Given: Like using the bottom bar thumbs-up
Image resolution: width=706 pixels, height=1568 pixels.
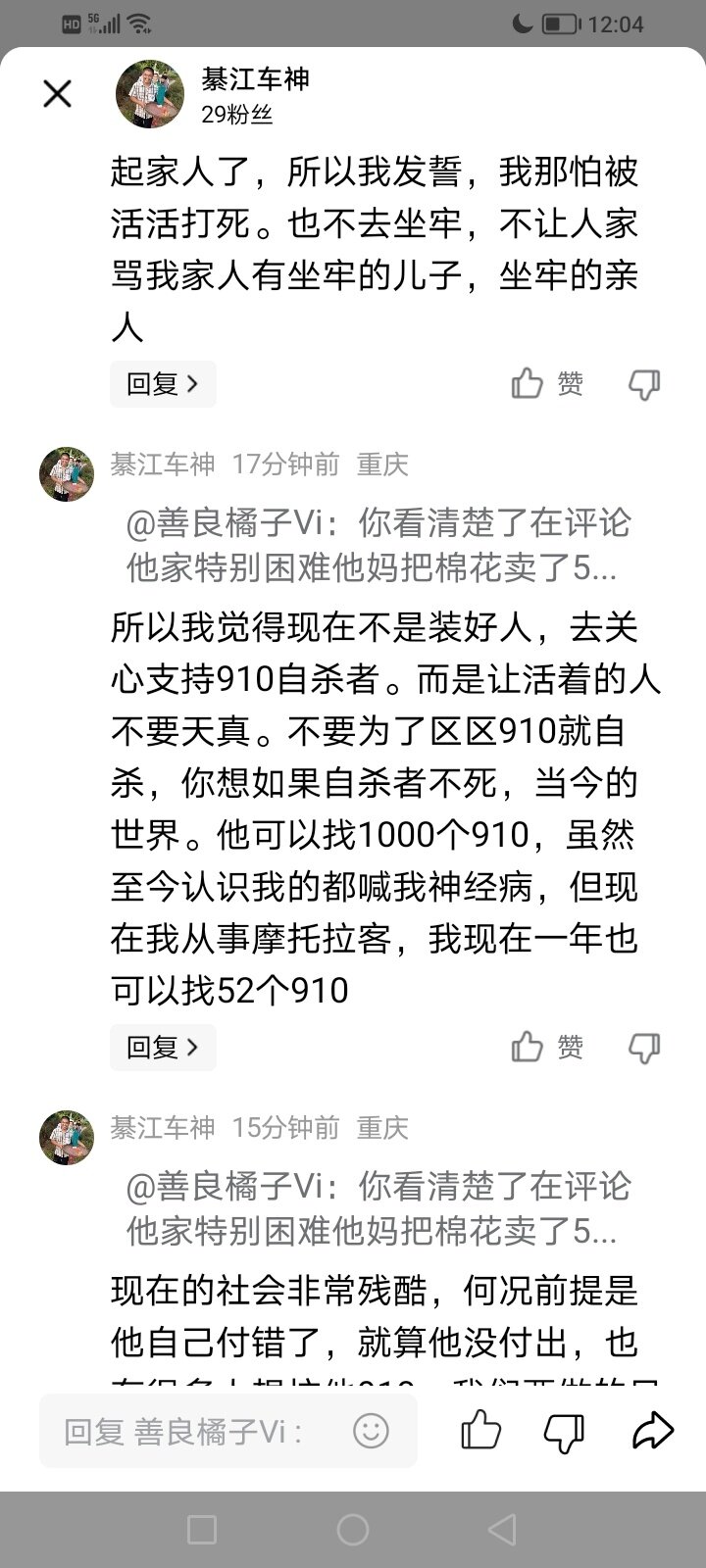Looking at the screenshot, I should 480,1432.
